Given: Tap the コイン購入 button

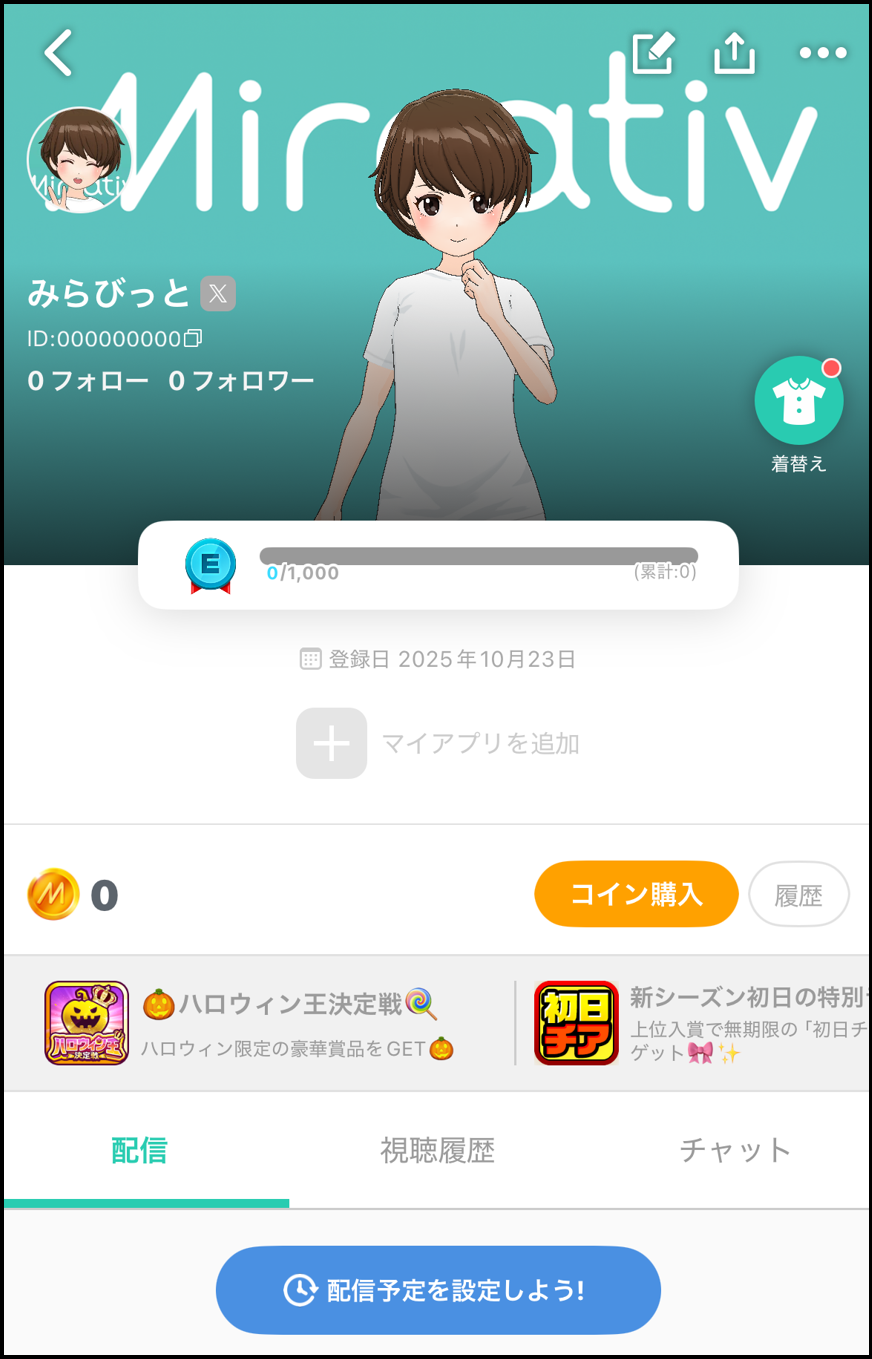Looking at the screenshot, I should coord(636,894).
